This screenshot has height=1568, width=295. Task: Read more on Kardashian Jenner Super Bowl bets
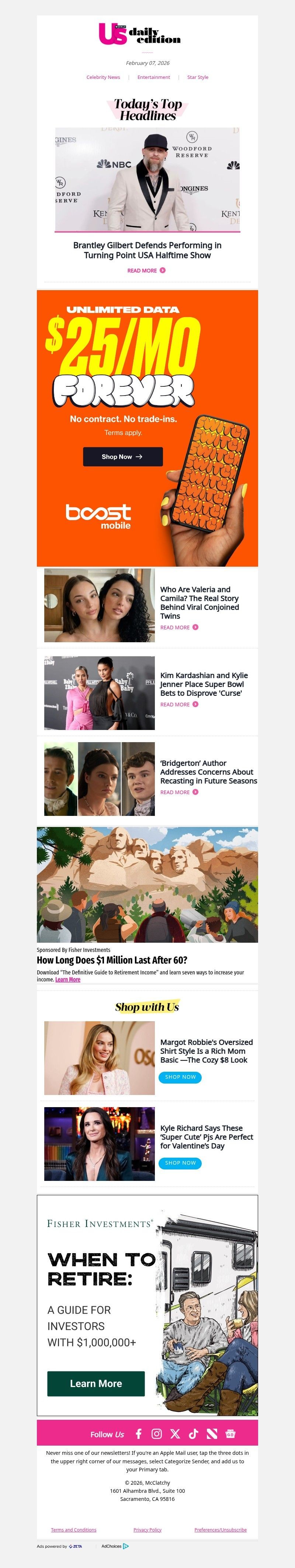point(179,704)
